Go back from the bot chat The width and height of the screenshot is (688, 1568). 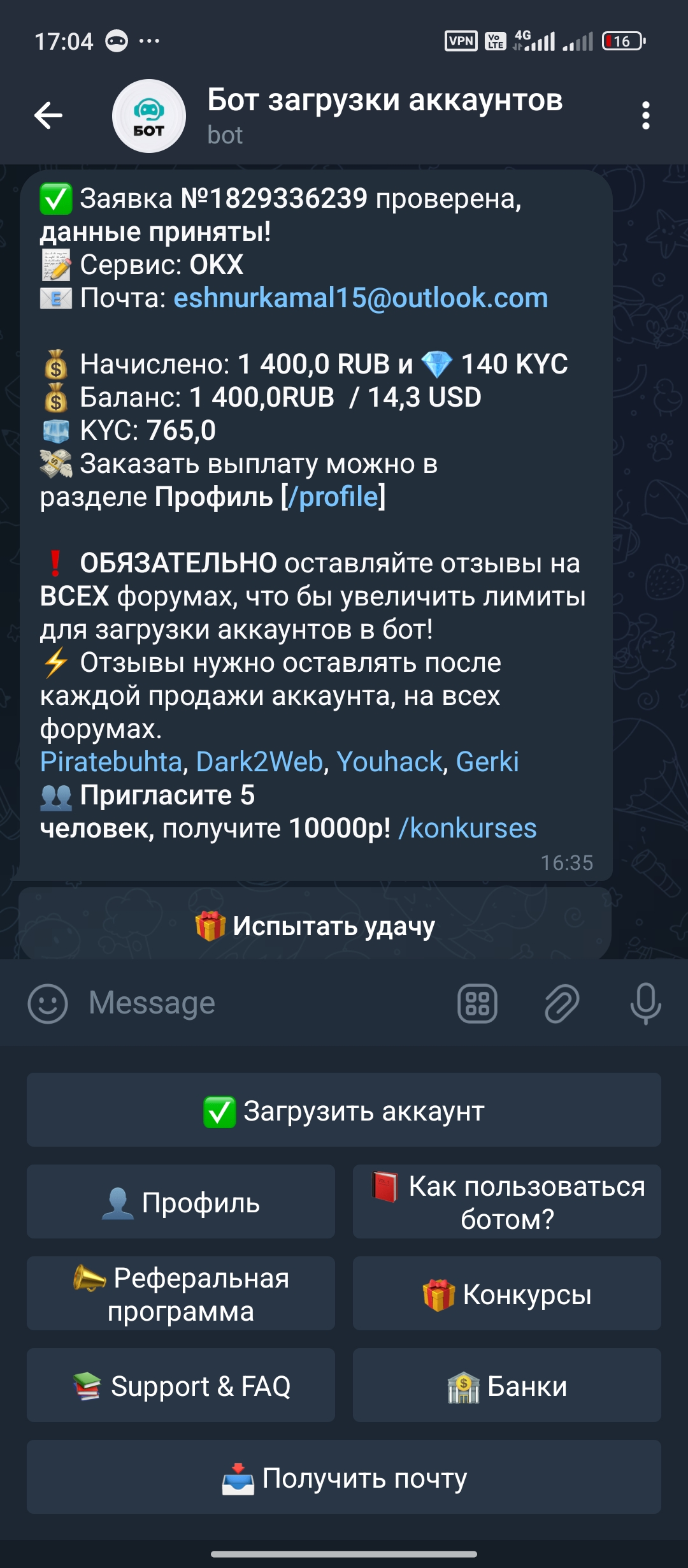pos(48,115)
